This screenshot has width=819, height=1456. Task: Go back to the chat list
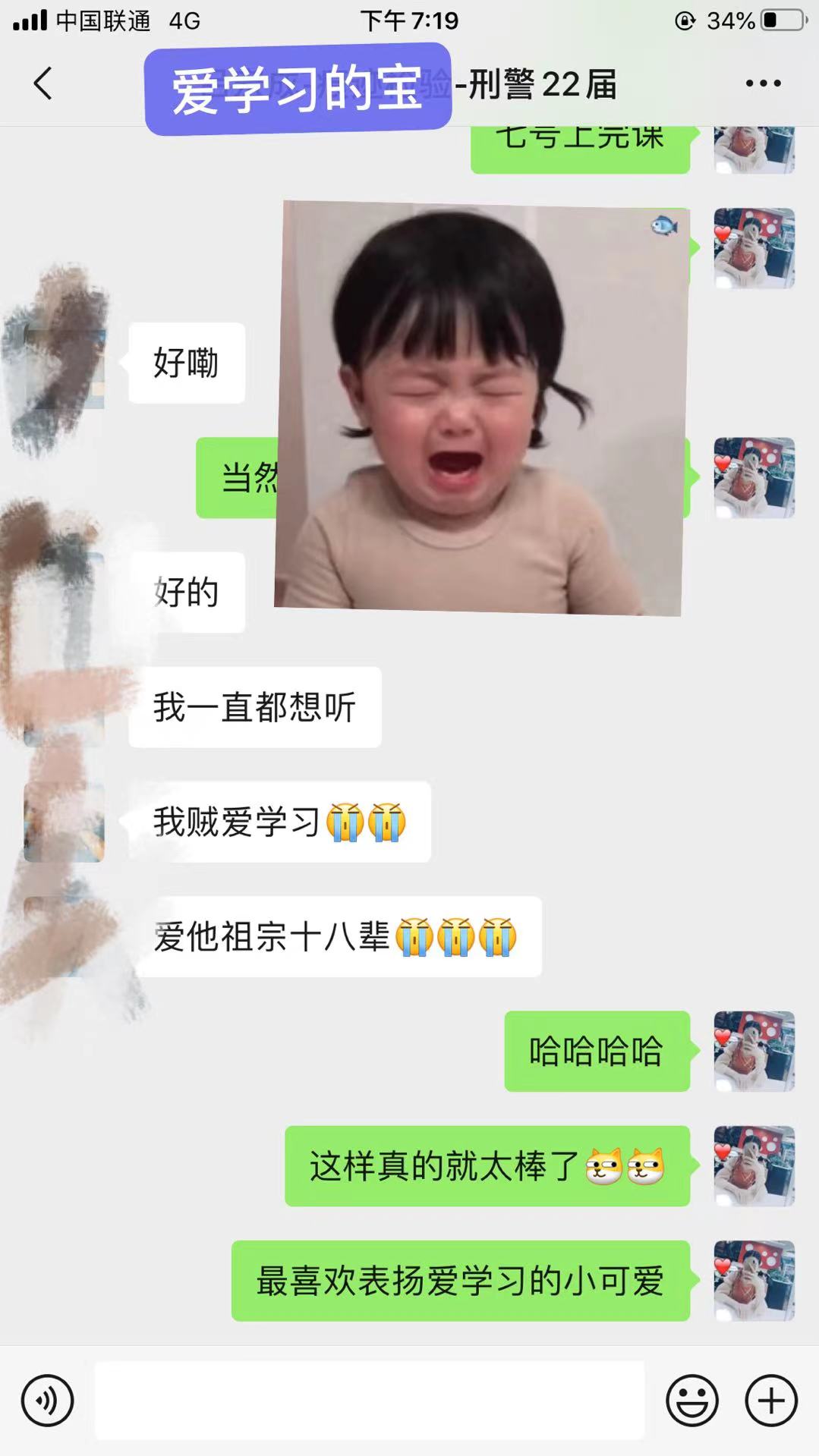click(43, 83)
